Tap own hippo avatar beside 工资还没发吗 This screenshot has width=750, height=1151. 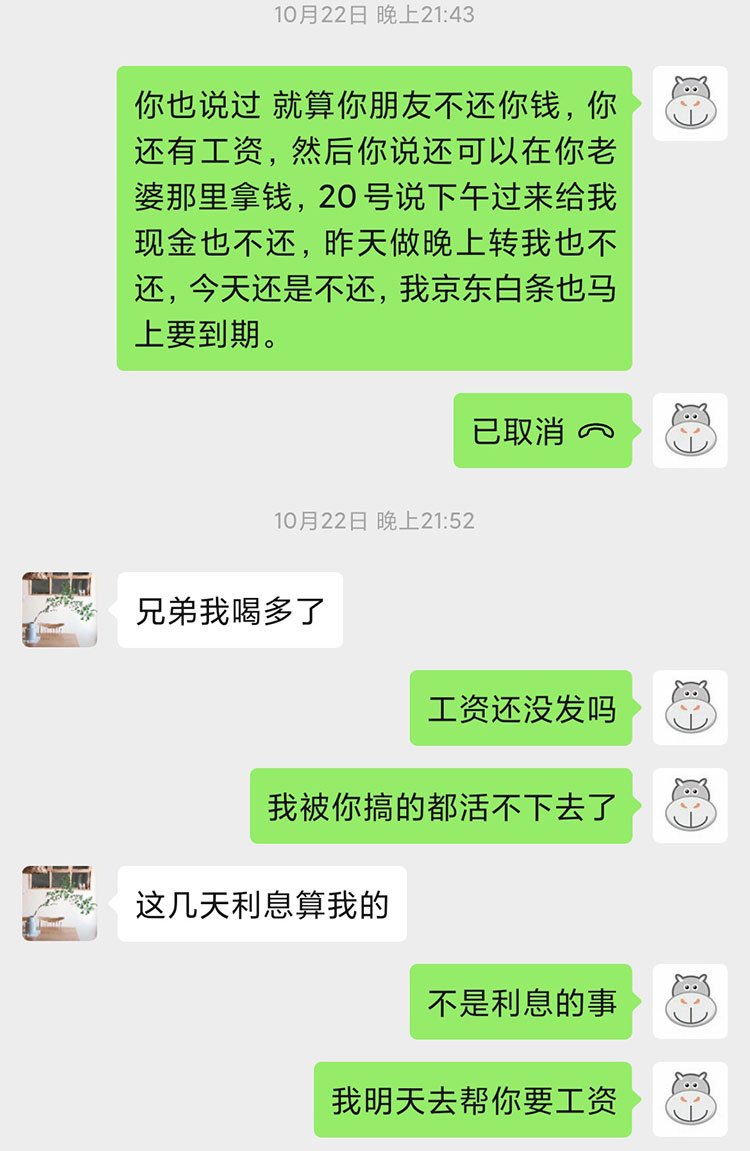pyautogui.click(x=690, y=708)
